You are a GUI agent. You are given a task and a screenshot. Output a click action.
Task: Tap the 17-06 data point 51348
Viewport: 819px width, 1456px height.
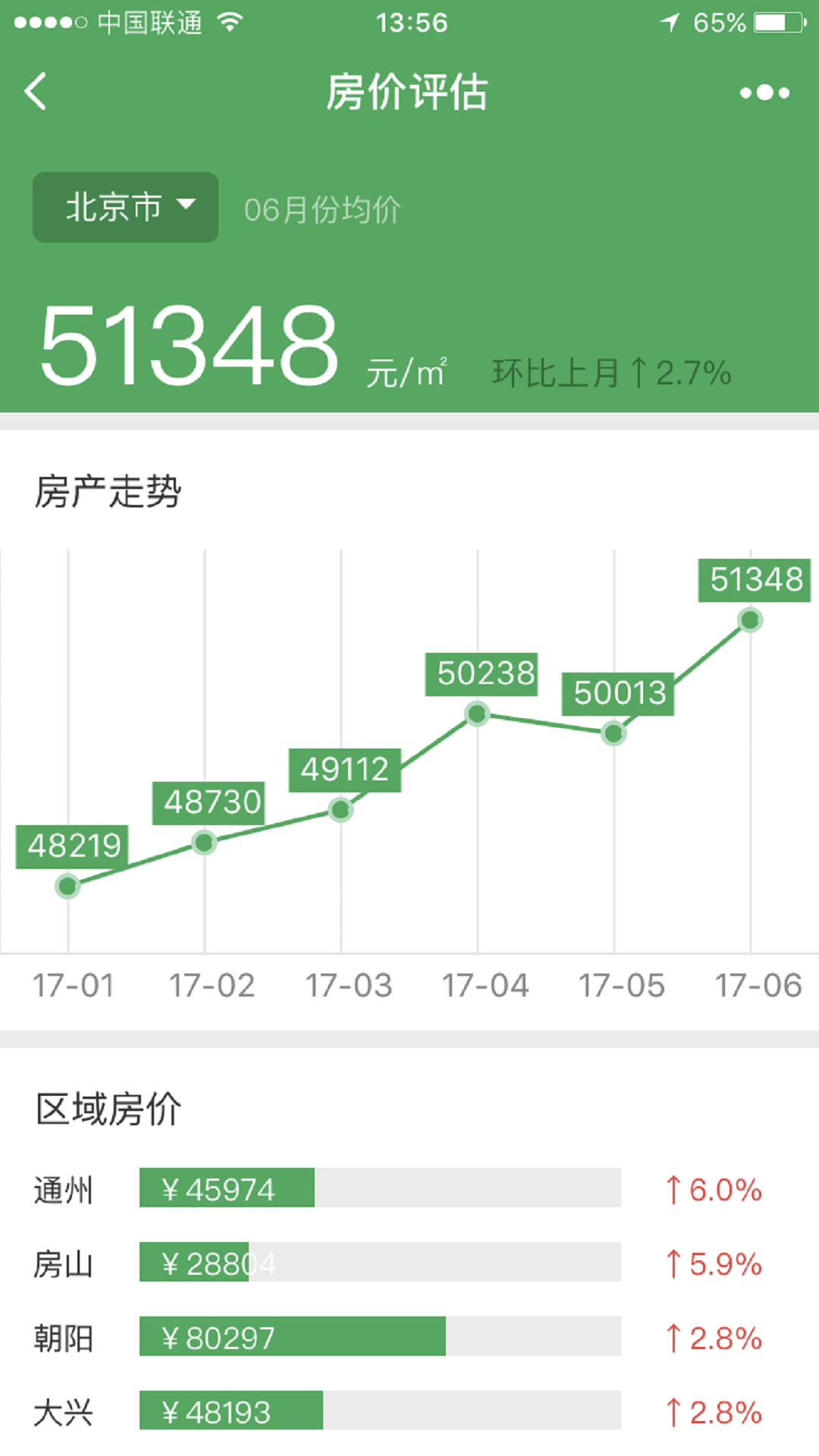pos(750,620)
